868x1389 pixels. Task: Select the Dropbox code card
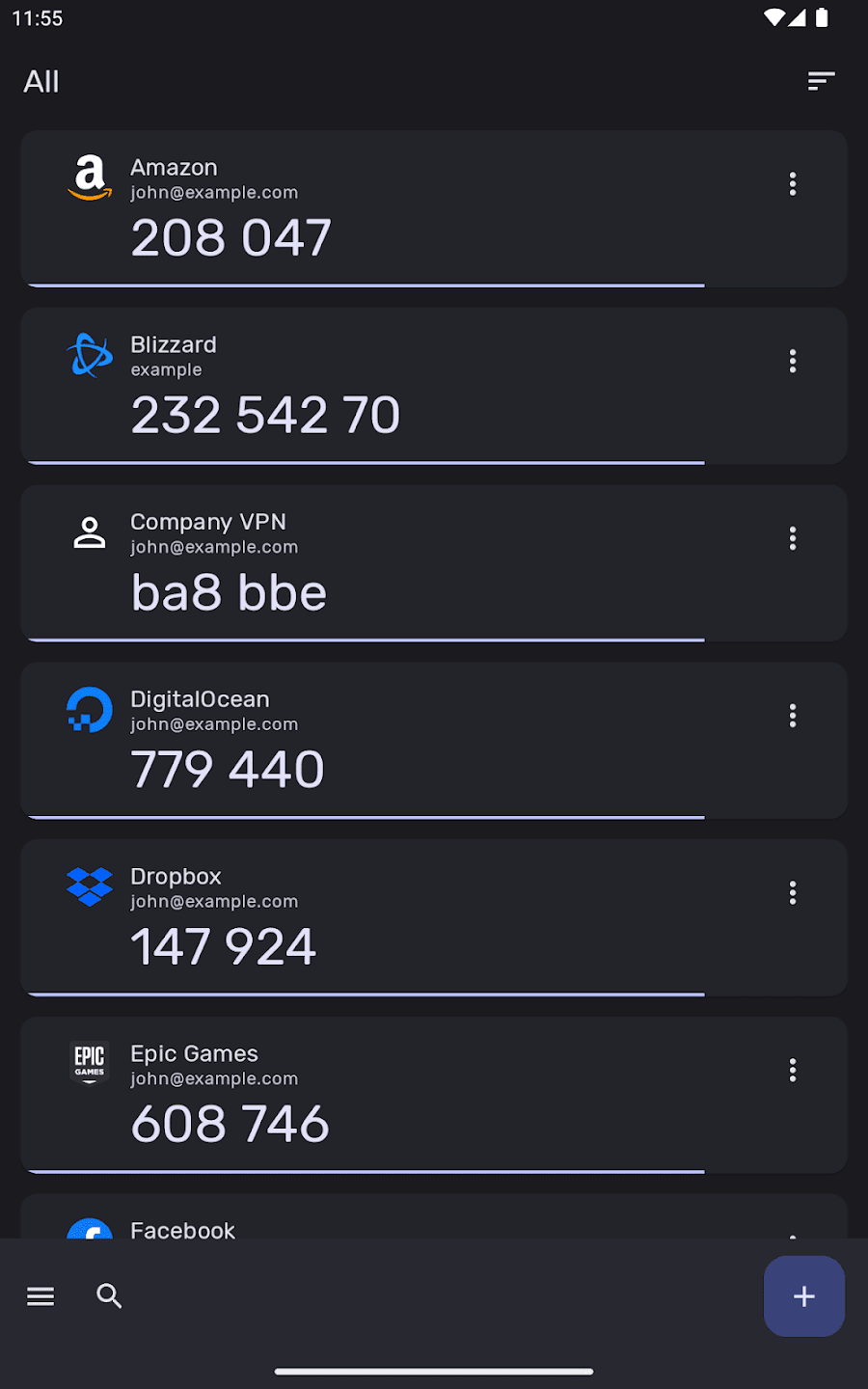(x=434, y=918)
